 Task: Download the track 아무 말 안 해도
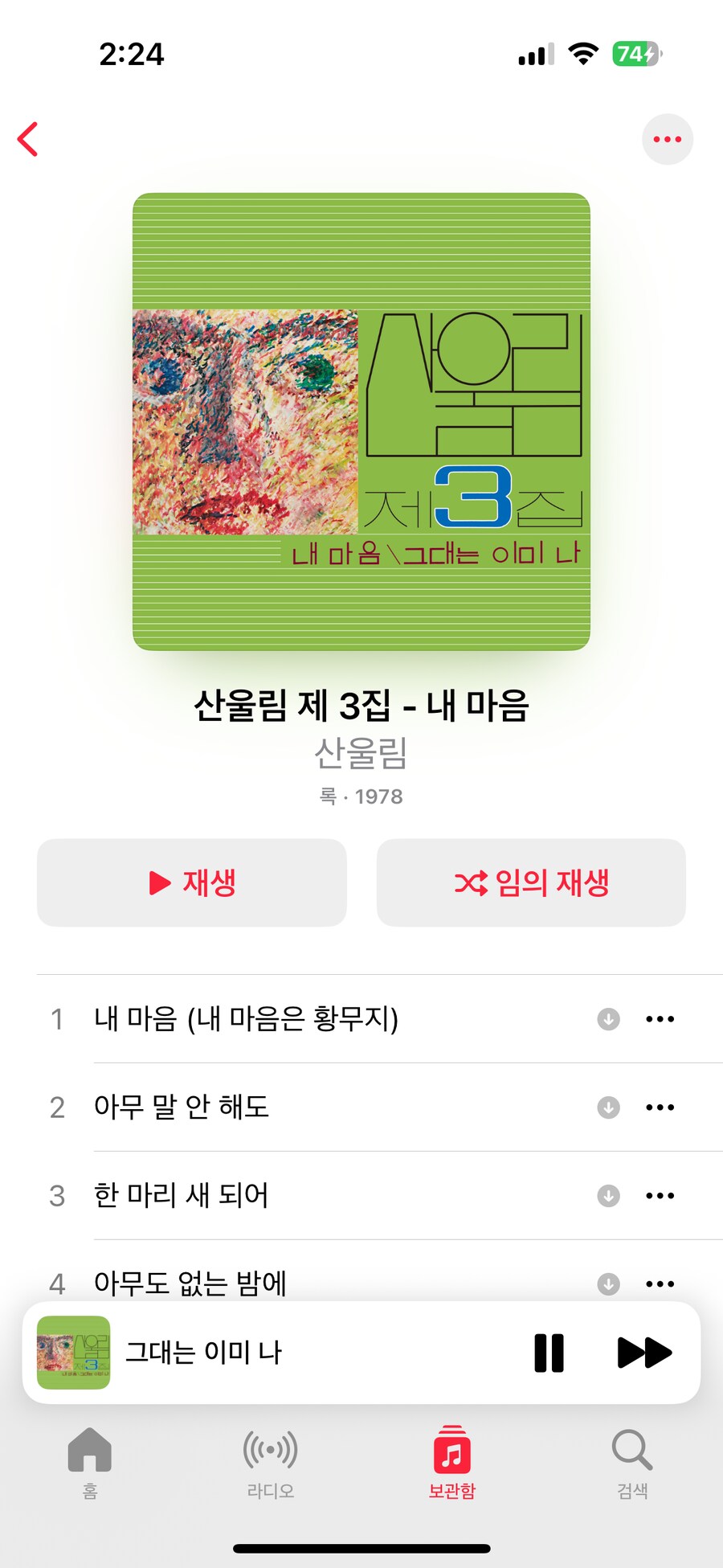(608, 1107)
